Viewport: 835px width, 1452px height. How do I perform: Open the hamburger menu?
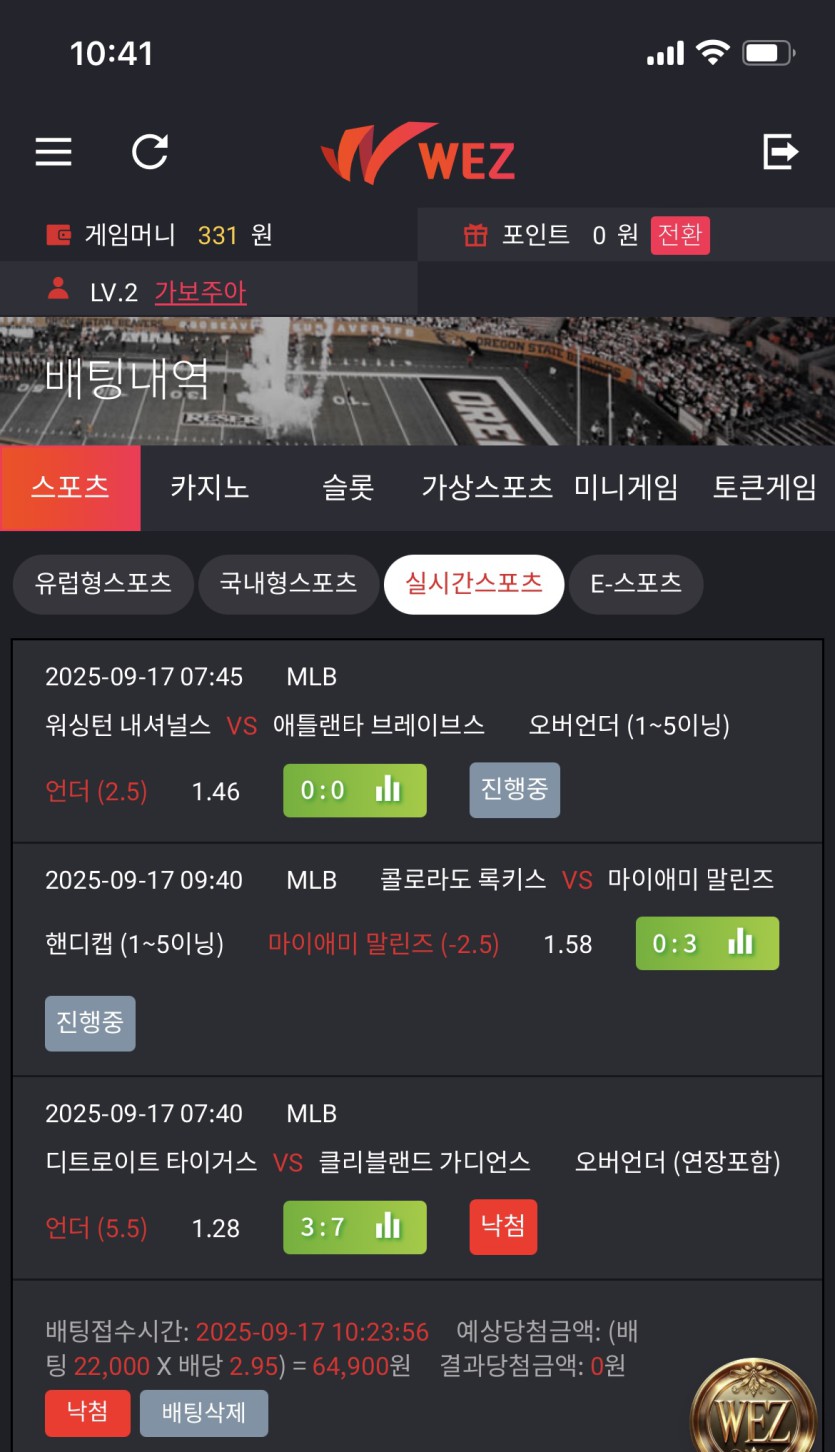coord(53,152)
